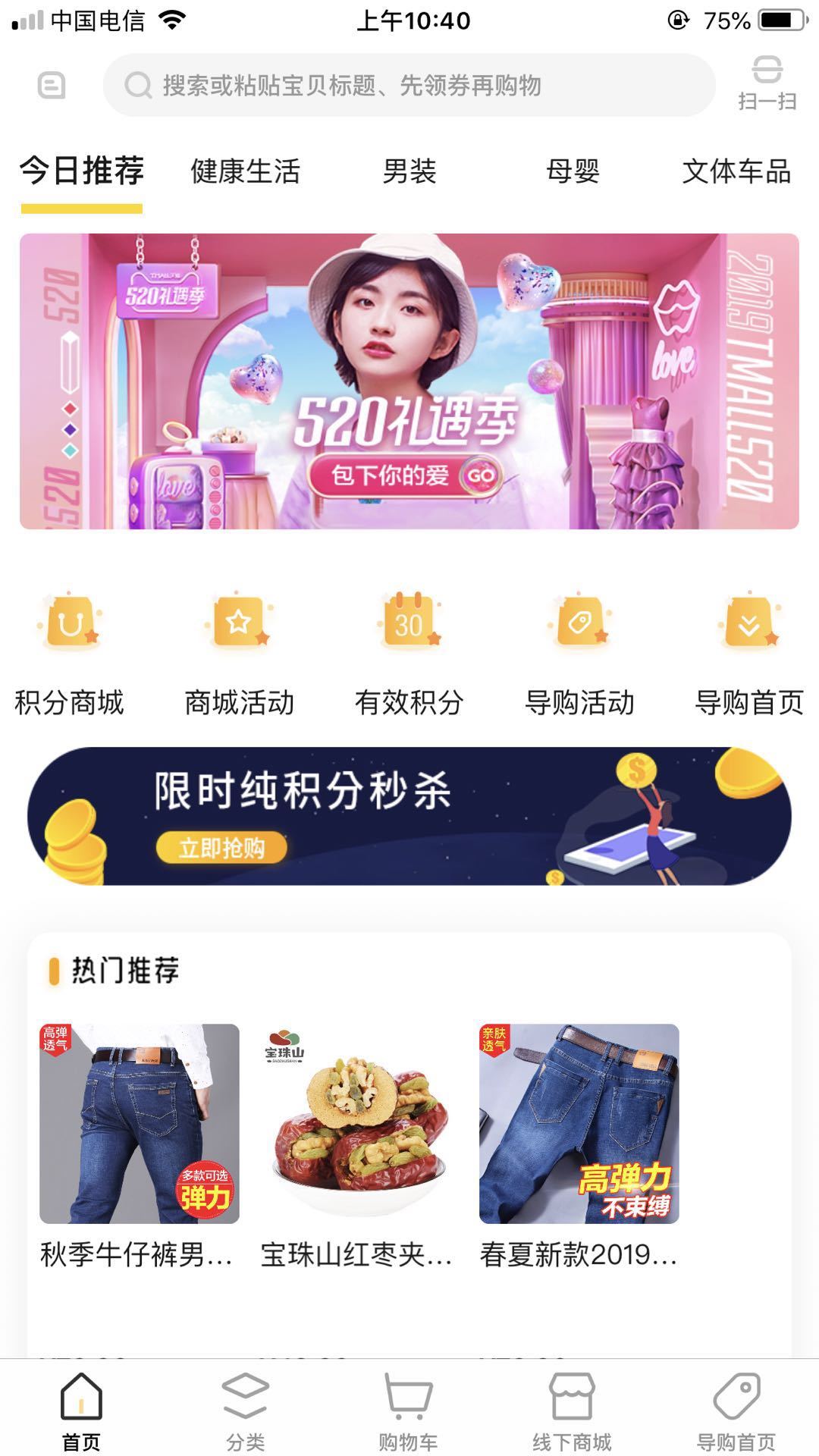
Task: Open the 宝珠山红枣夹 product card
Action: coord(358,1147)
